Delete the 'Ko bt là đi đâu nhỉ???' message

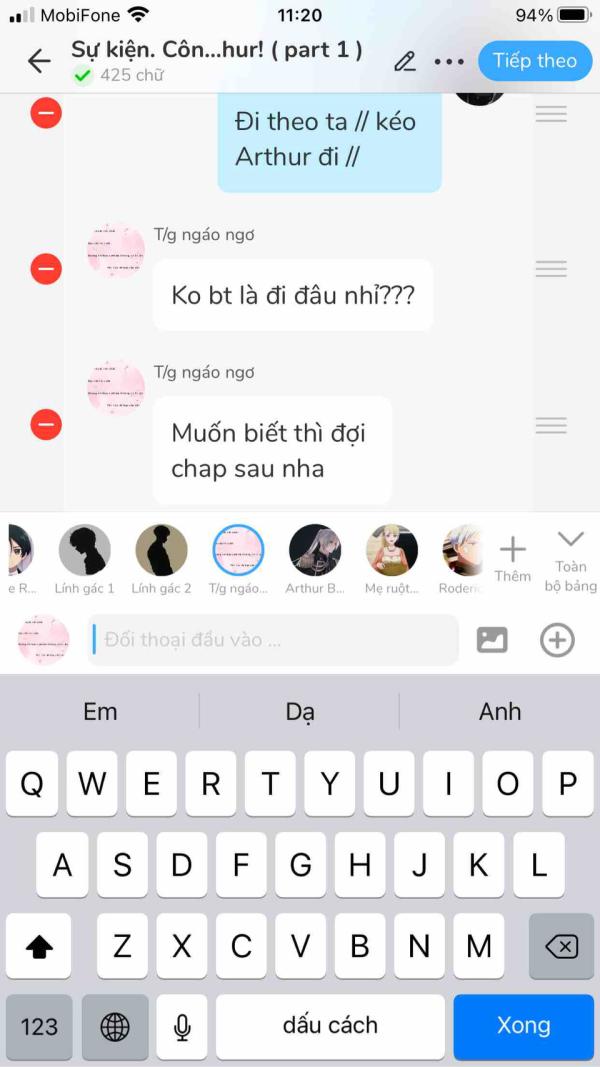pos(46,268)
